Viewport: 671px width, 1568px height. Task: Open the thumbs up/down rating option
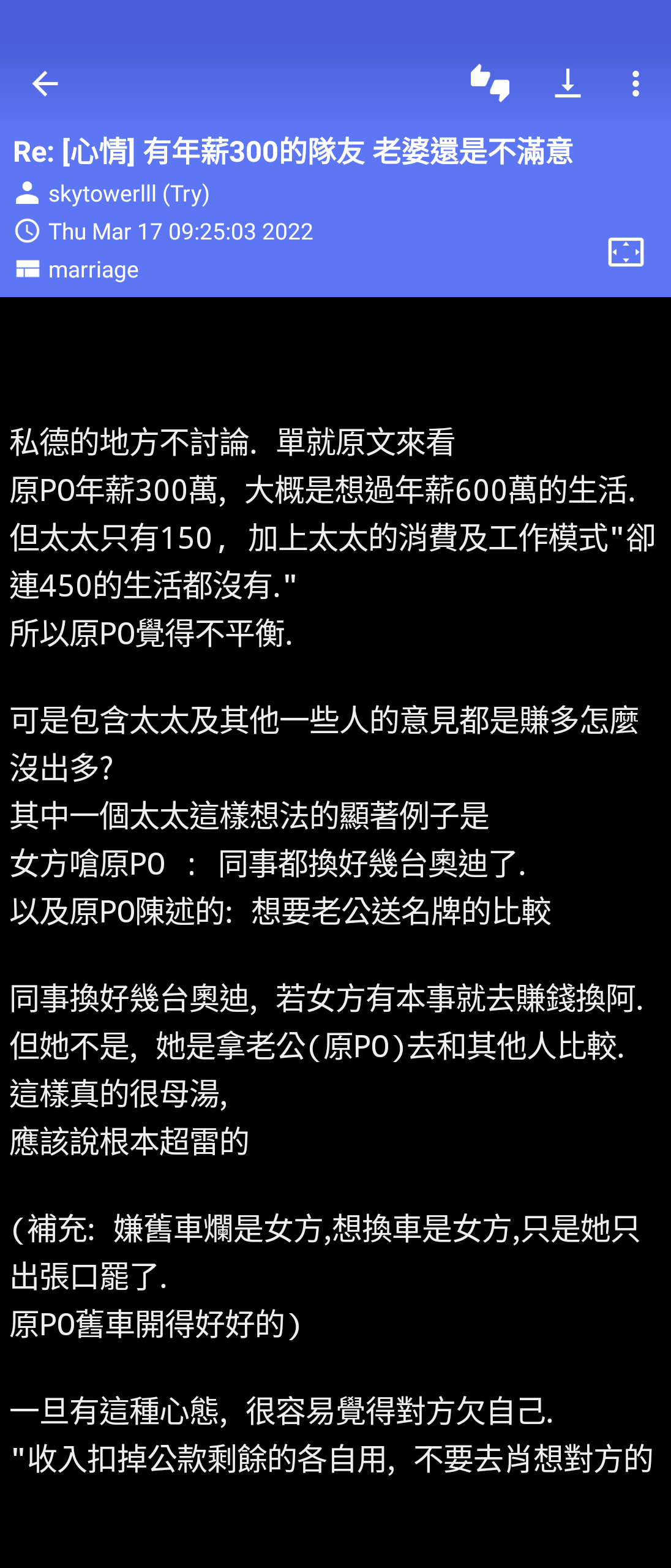[x=490, y=83]
